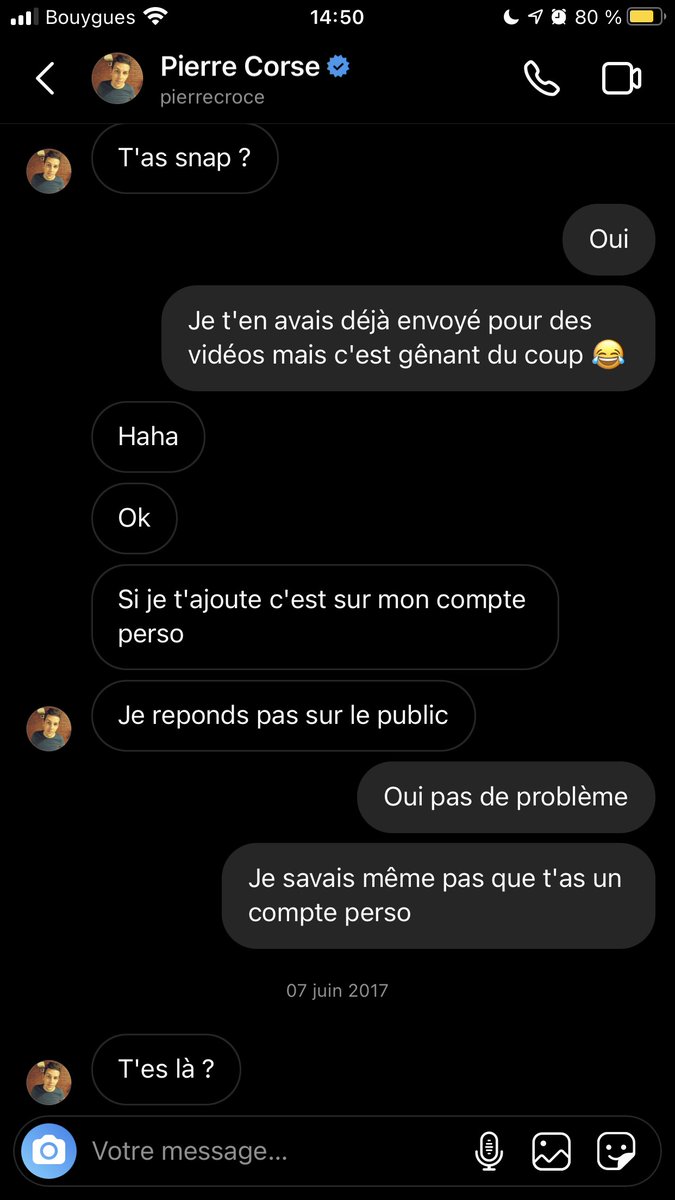The height and width of the screenshot is (1200, 675).
Task: Tap the avatar beside "T'es là ?"
Action: click(x=48, y=1082)
